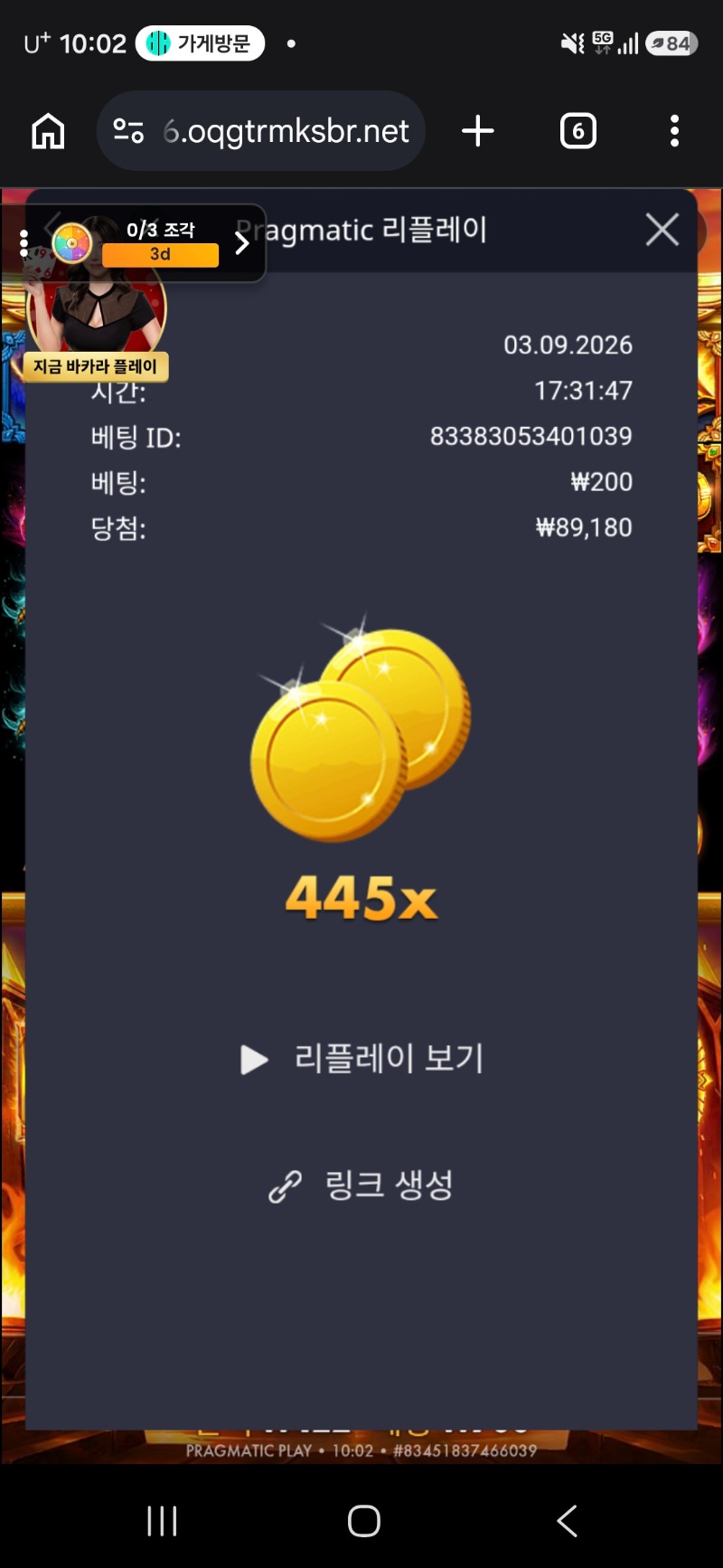Expand the 0/3 조각 wheel banner
This screenshot has height=1568, width=723.
click(241, 242)
